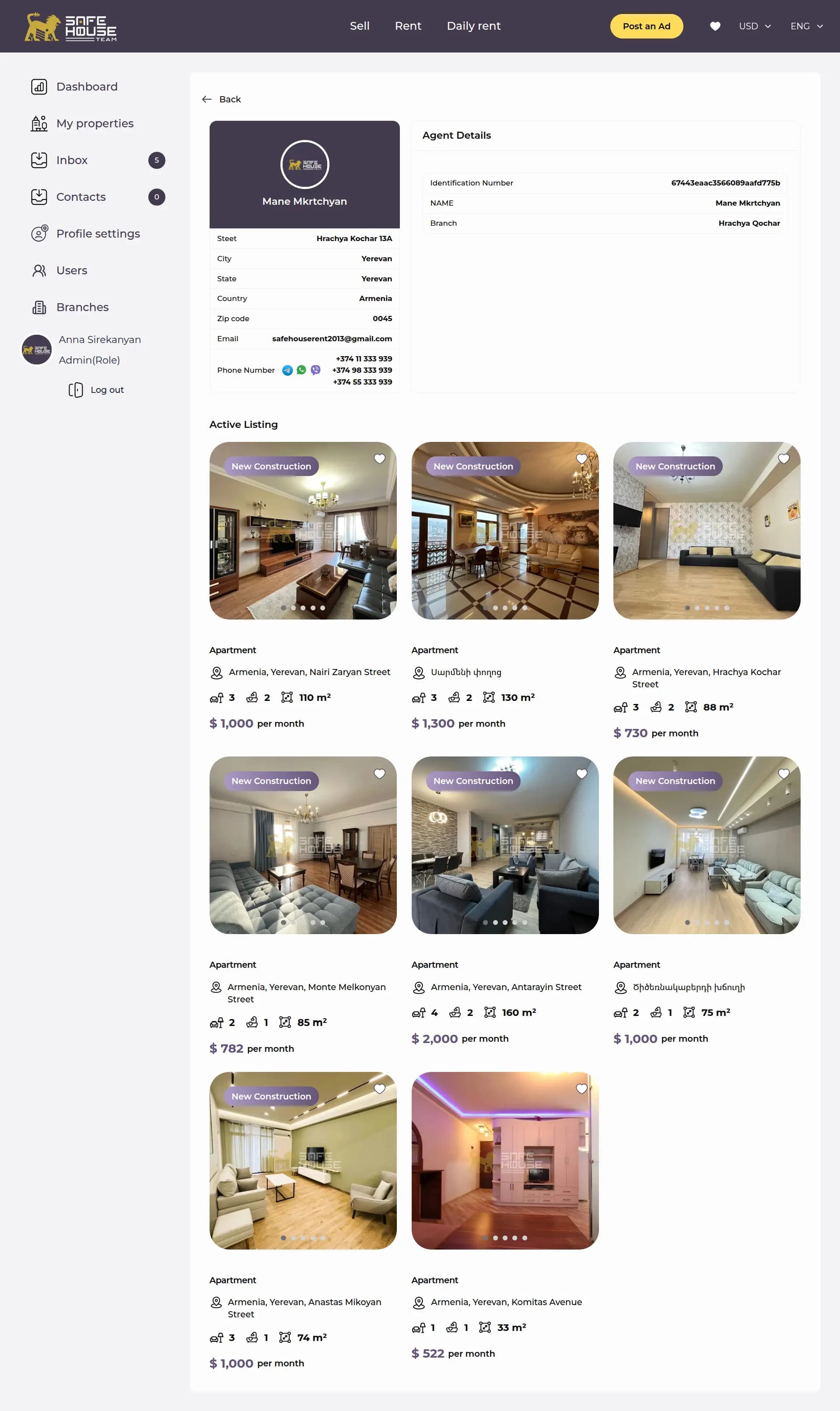Contact agent via Viber icon
Image resolution: width=840 pixels, height=1411 pixels.
[x=315, y=370]
